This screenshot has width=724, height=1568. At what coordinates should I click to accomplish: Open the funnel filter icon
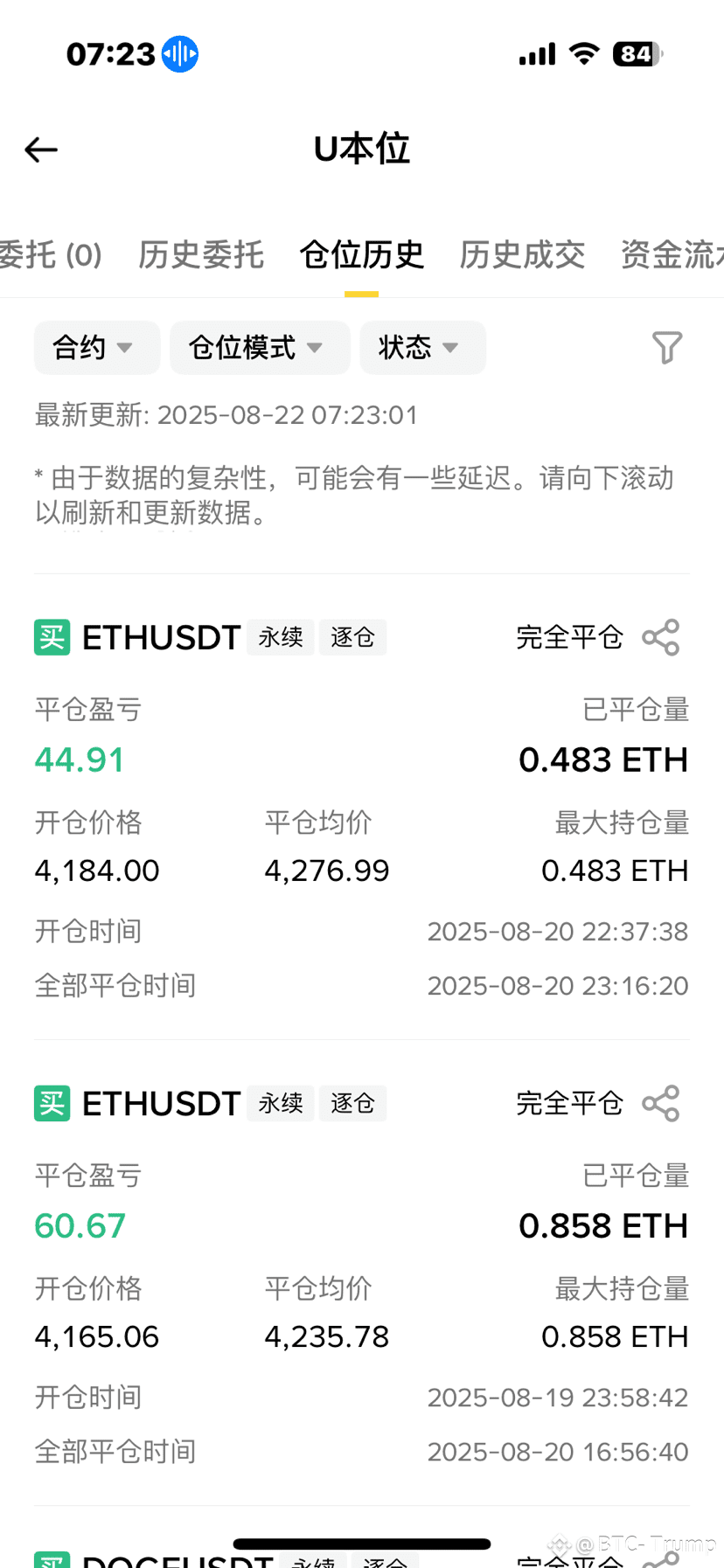tap(667, 348)
